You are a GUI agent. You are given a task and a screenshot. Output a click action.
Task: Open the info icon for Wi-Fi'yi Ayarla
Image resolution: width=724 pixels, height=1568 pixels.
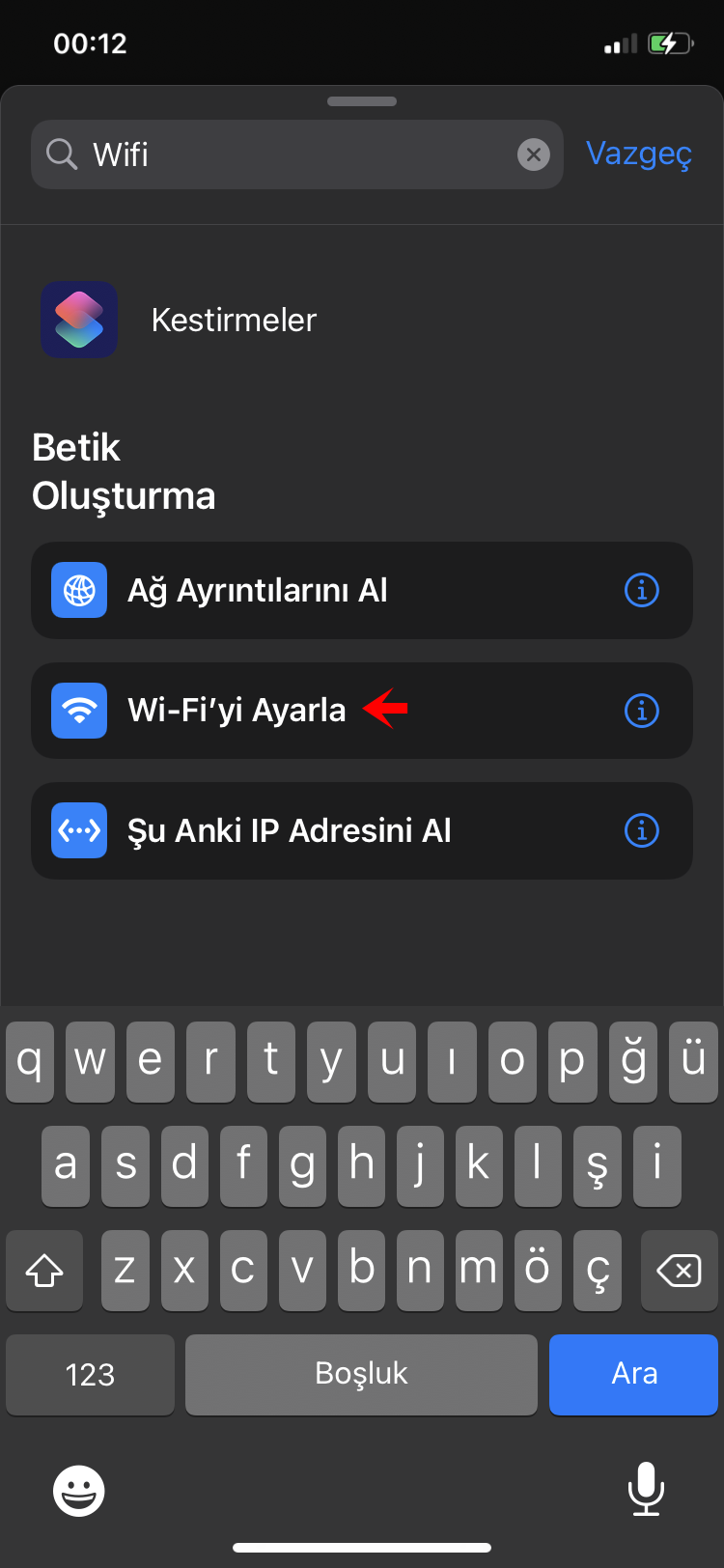click(642, 711)
